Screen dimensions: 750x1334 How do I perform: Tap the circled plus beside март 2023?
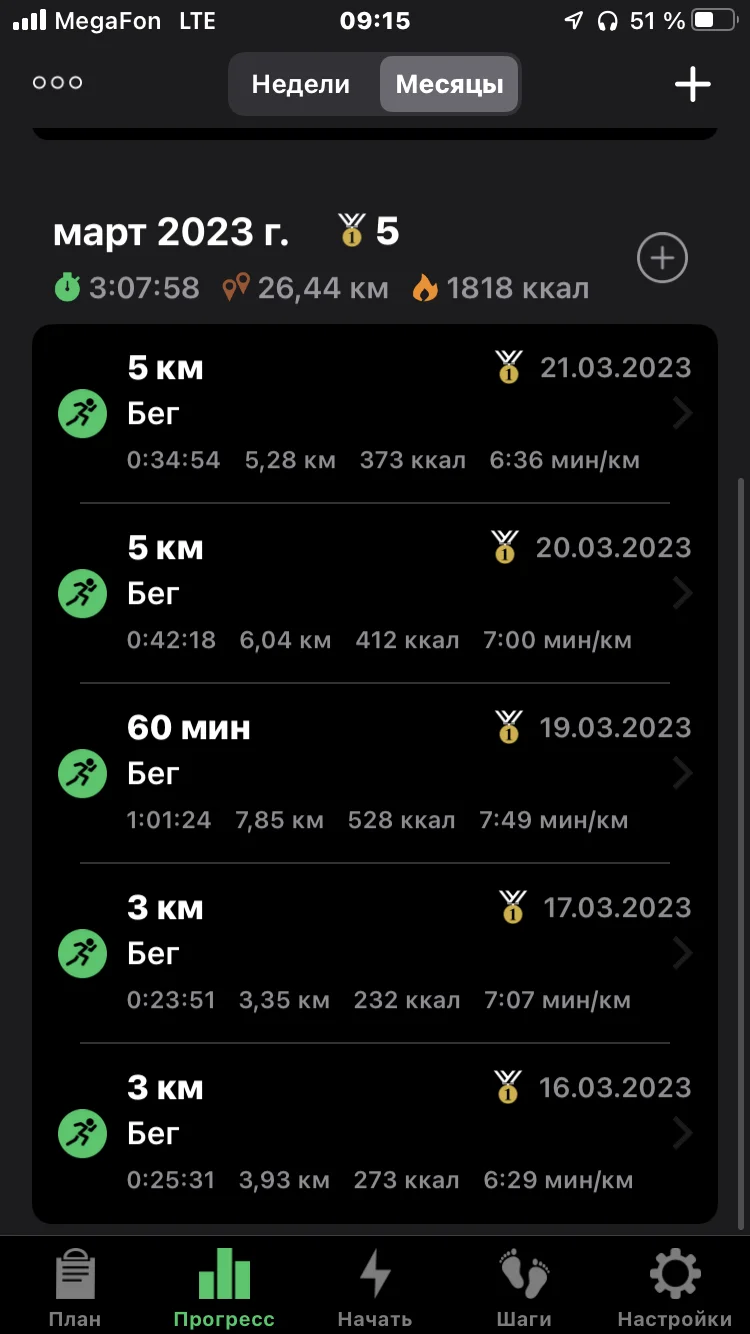662,259
